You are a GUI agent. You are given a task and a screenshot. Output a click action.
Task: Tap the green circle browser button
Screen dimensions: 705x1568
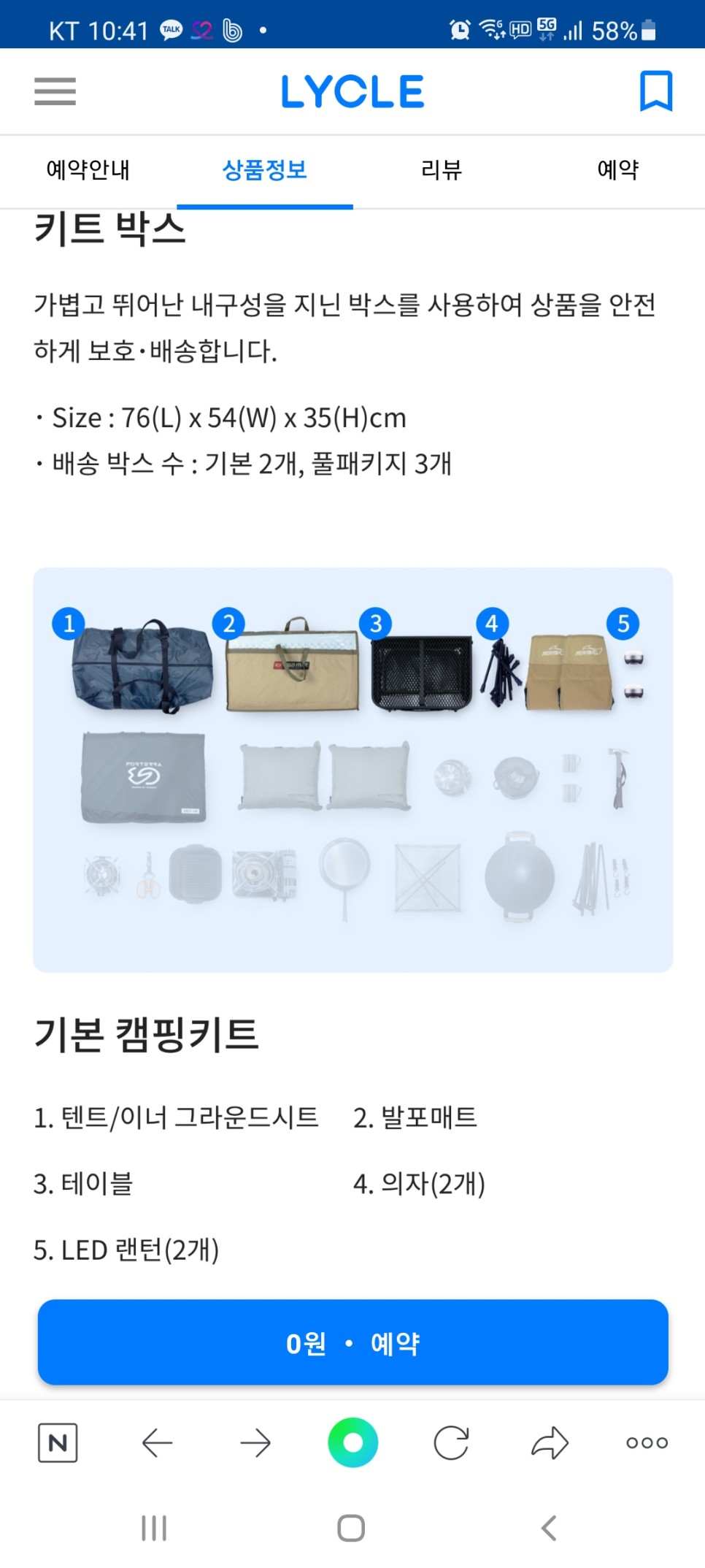coord(353,1442)
